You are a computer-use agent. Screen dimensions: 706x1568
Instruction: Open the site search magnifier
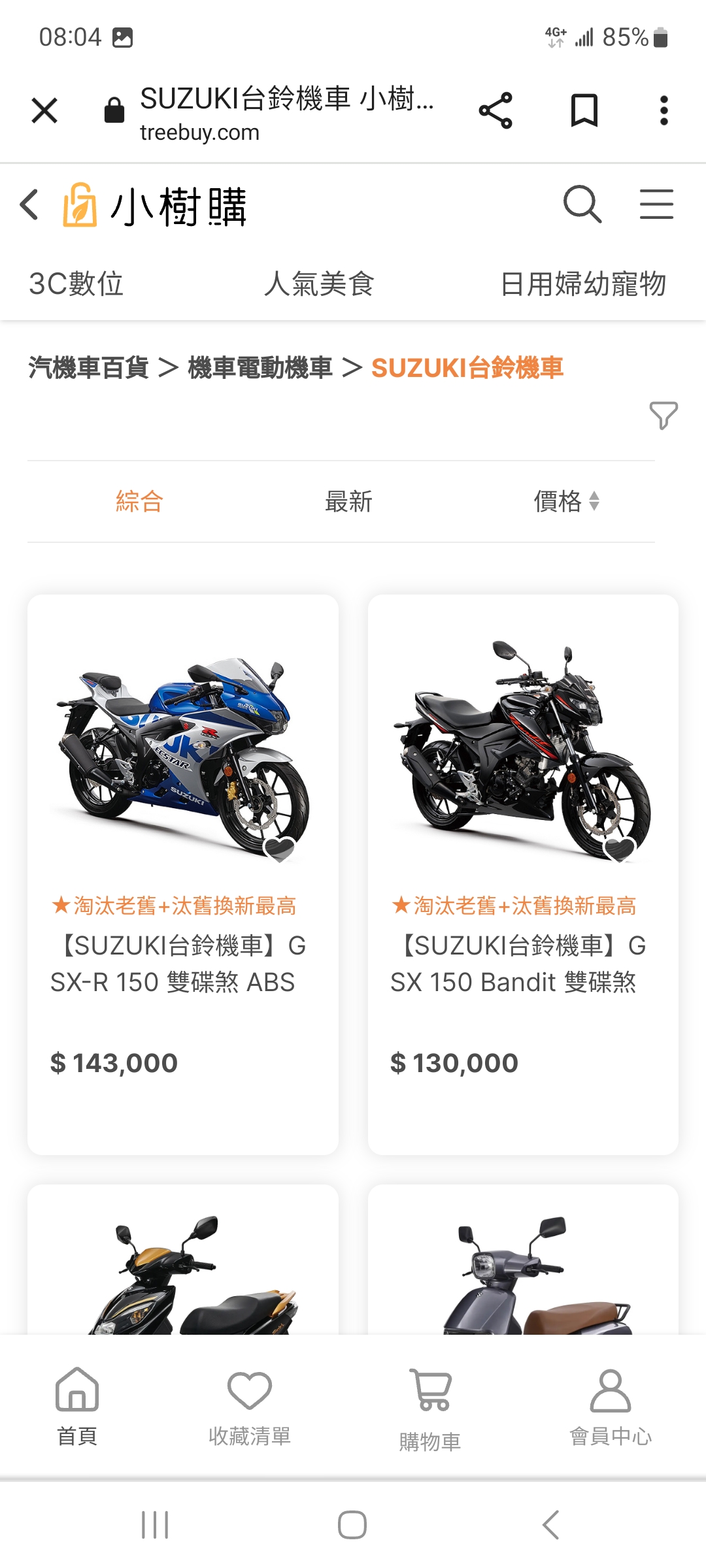[582, 204]
